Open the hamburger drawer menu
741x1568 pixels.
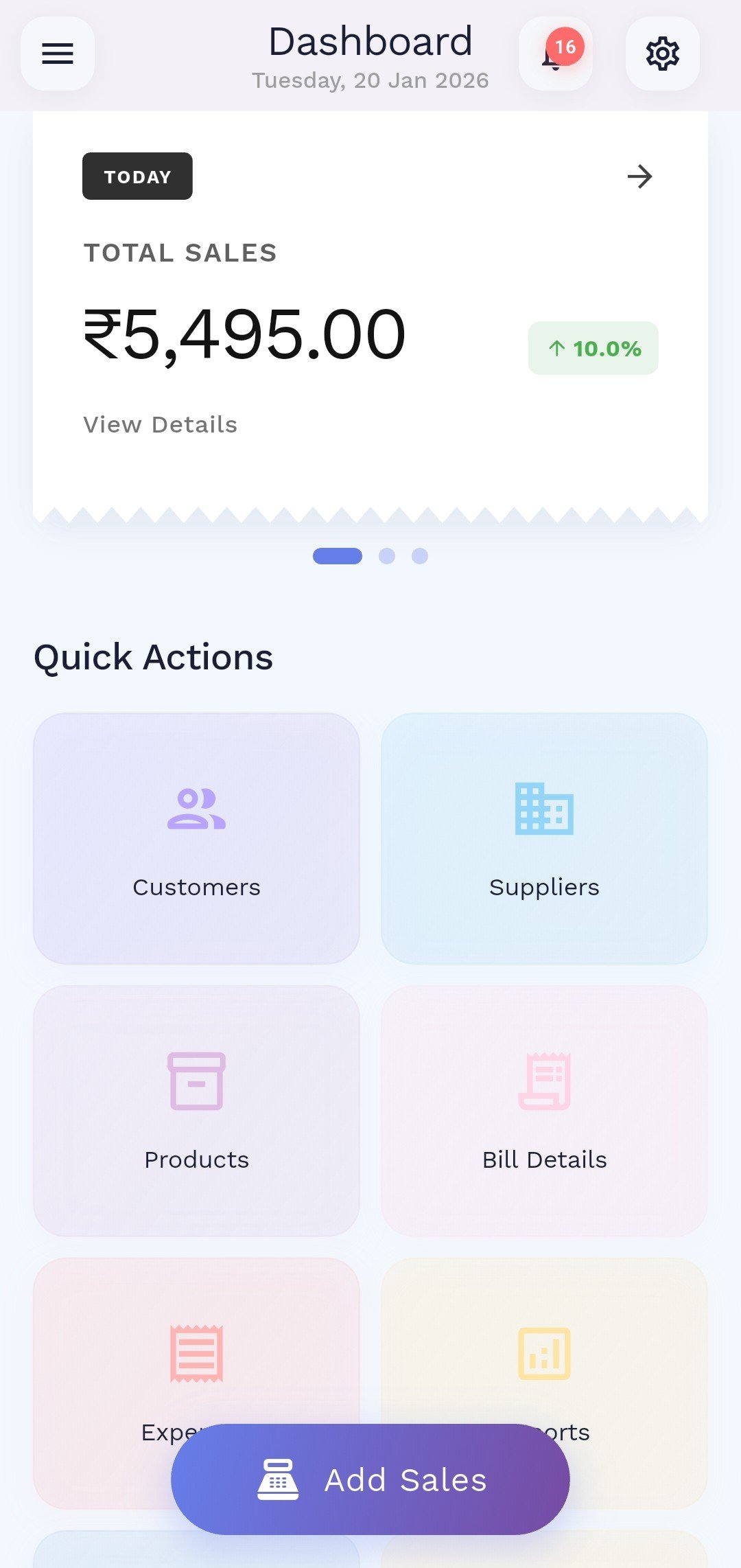tap(58, 54)
